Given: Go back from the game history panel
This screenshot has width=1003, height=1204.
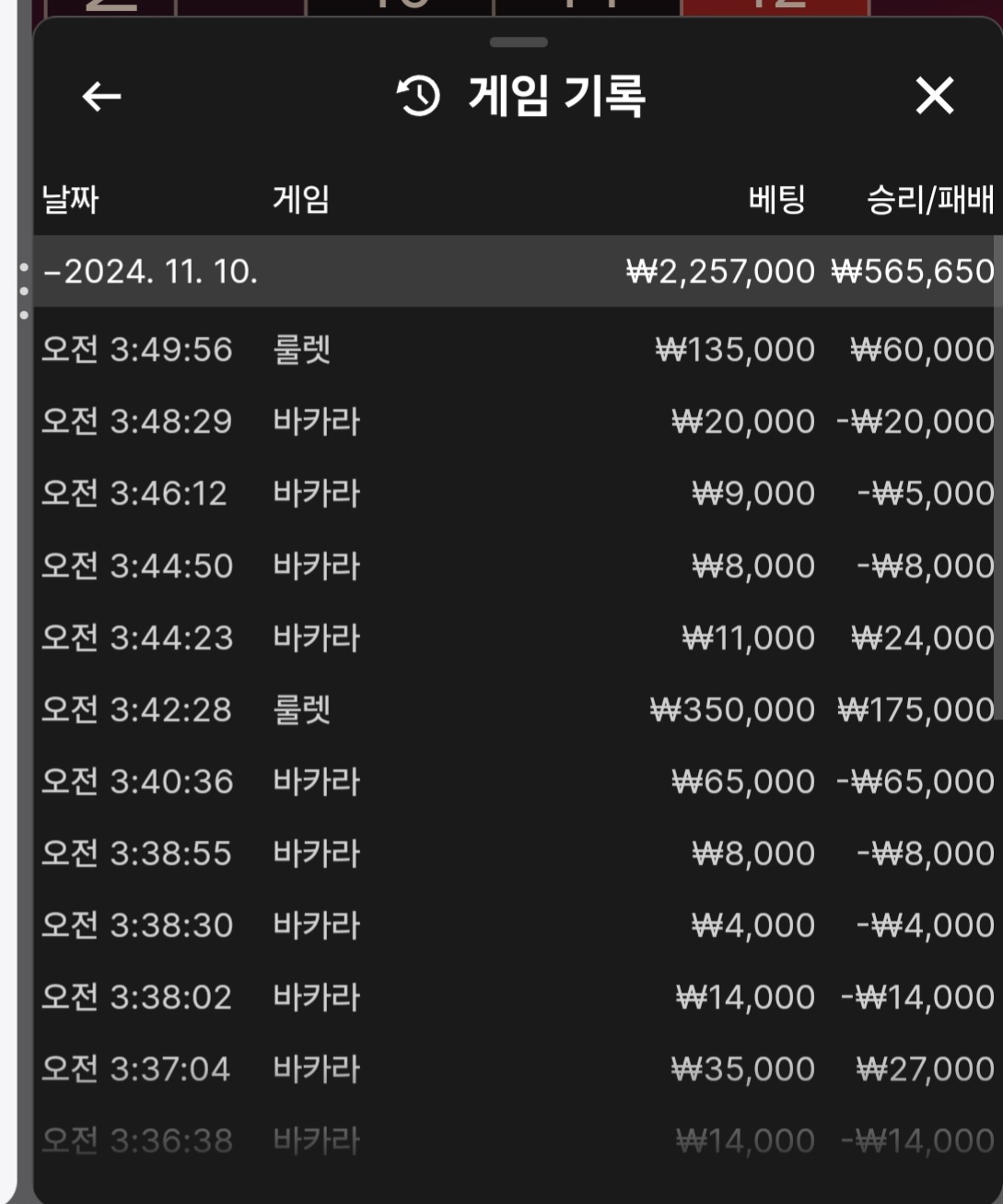Looking at the screenshot, I should pos(101,96).
